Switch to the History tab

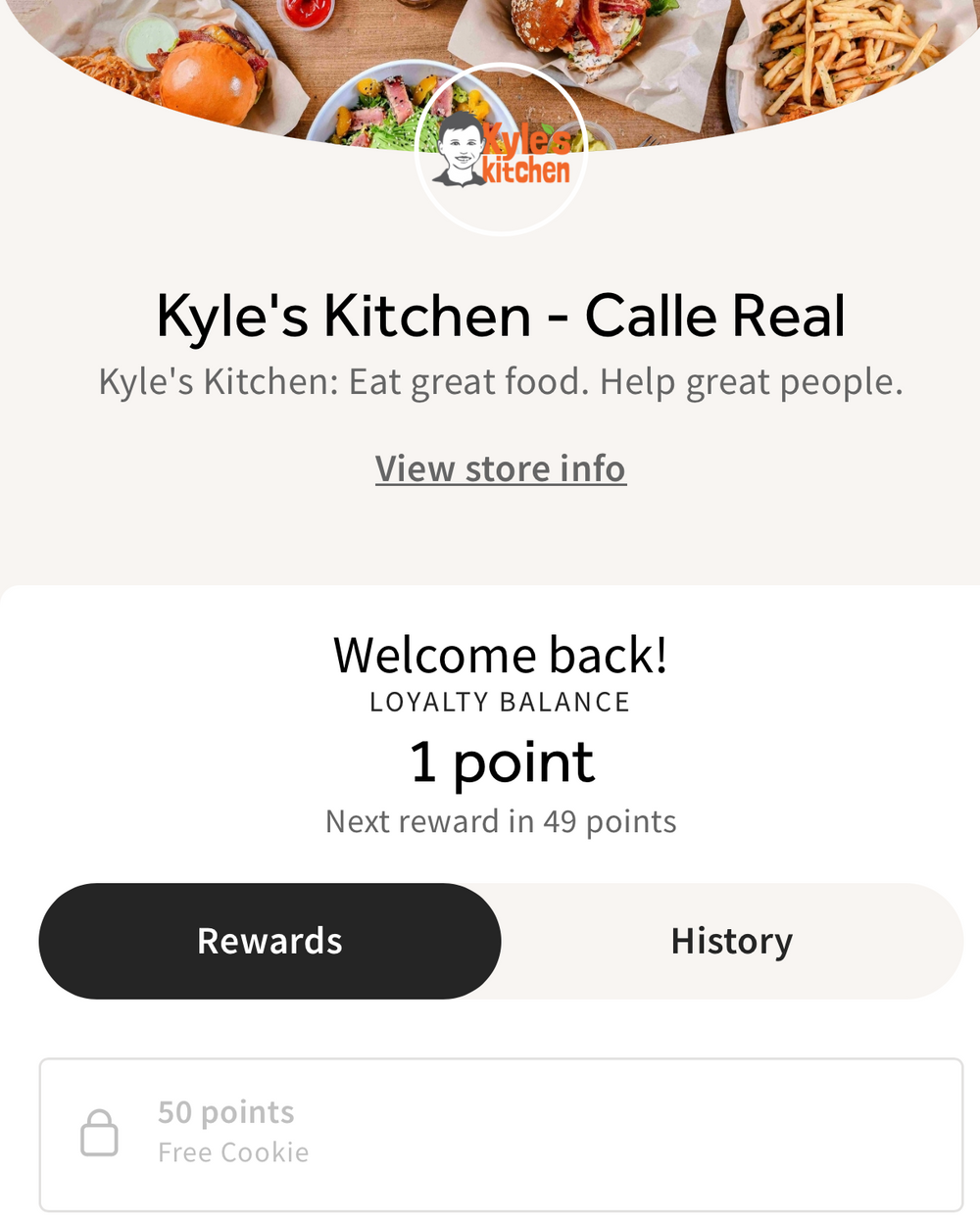731,941
